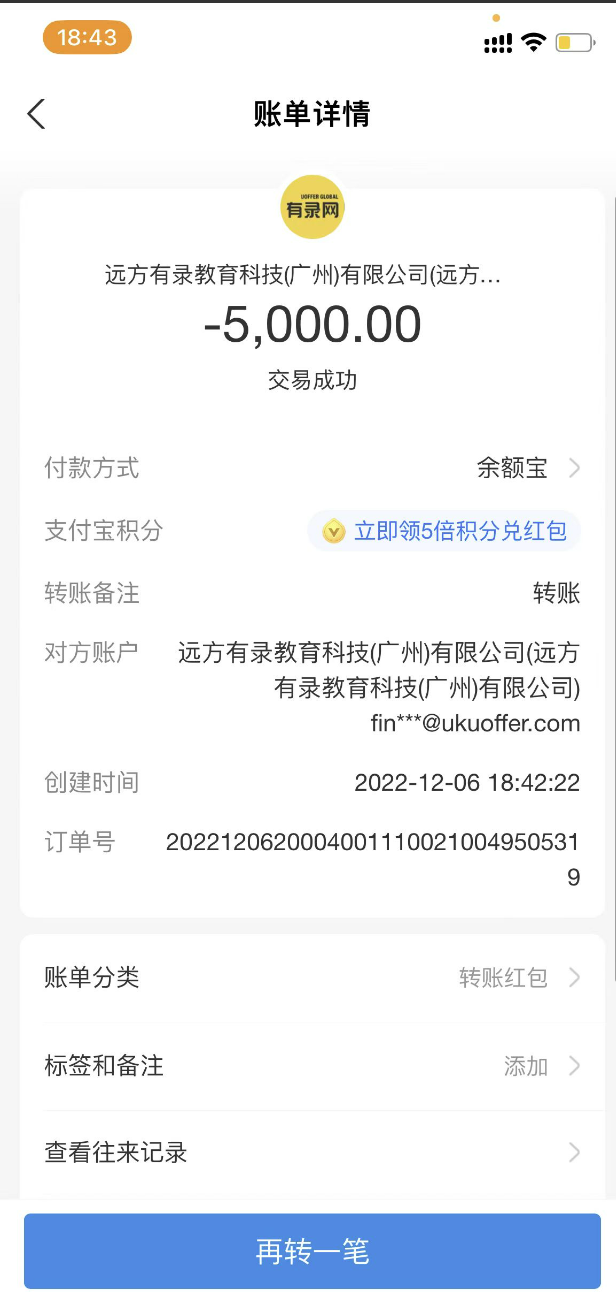Claim the 立即领5倍积分兑红包 offer
616x1292 pixels.
point(445,531)
